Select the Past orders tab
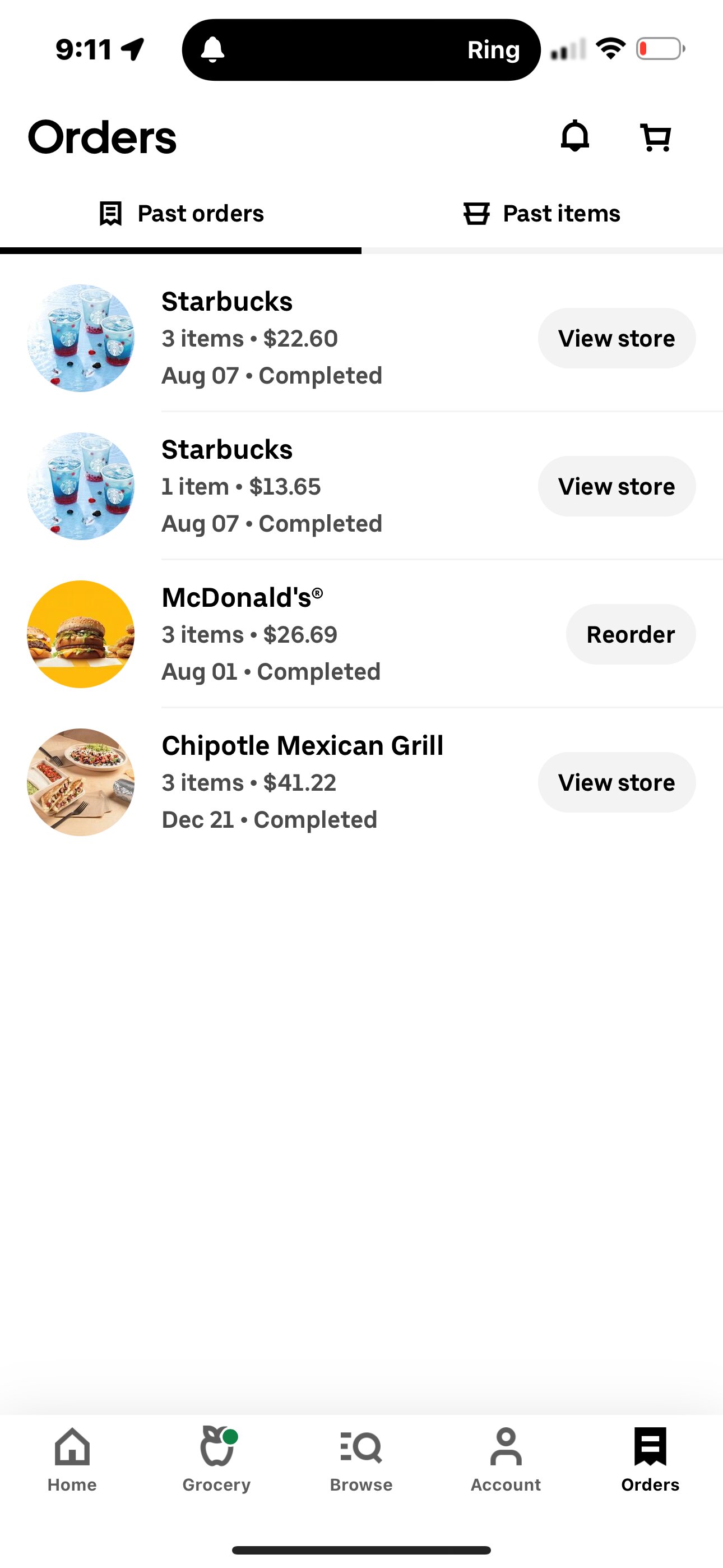 (x=180, y=214)
